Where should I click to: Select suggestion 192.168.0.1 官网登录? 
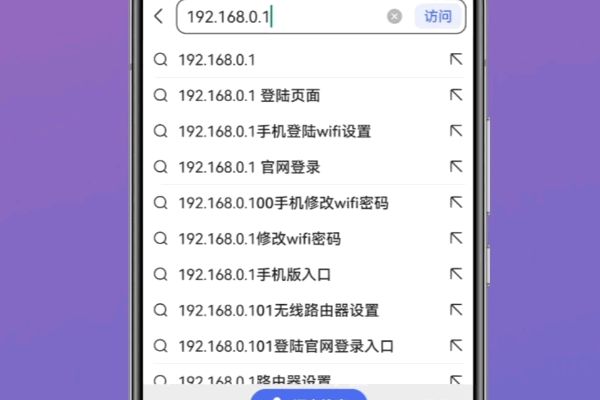[x=248, y=167]
